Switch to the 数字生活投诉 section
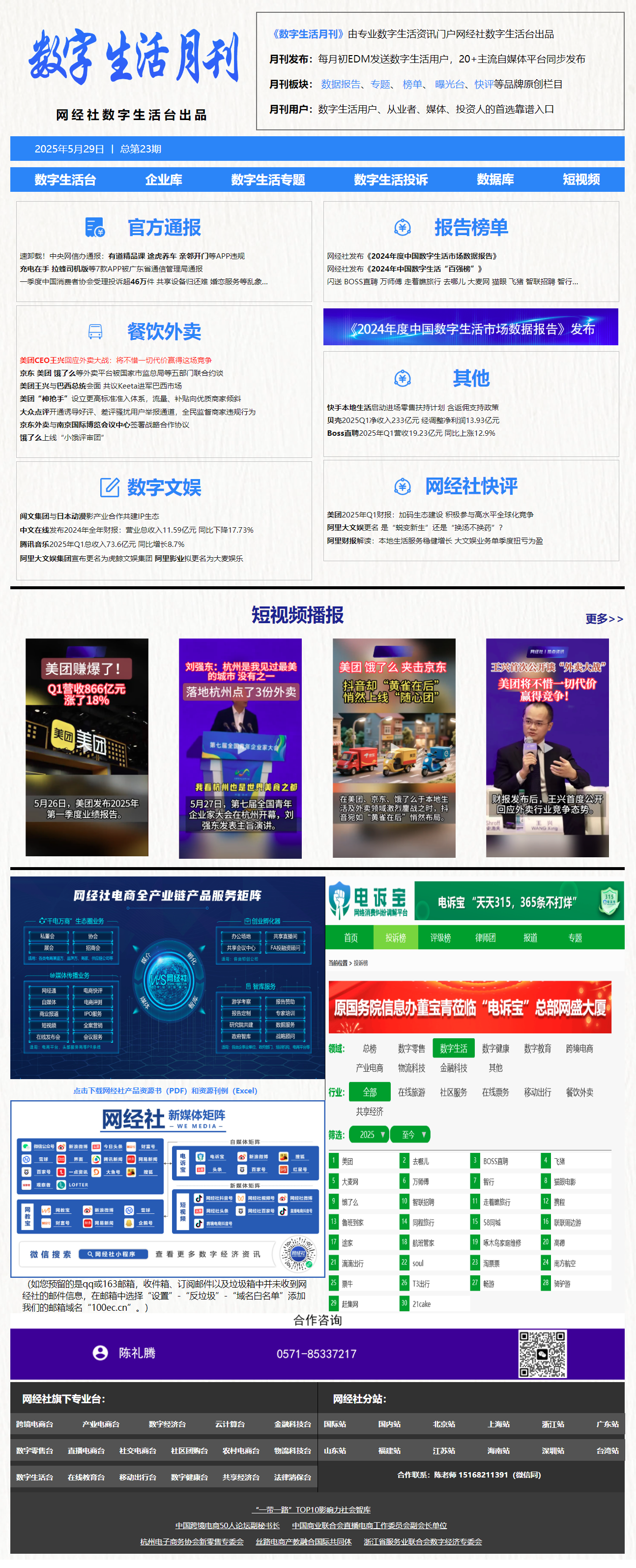This screenshot has height=1568, width=636. pos(390,180)
